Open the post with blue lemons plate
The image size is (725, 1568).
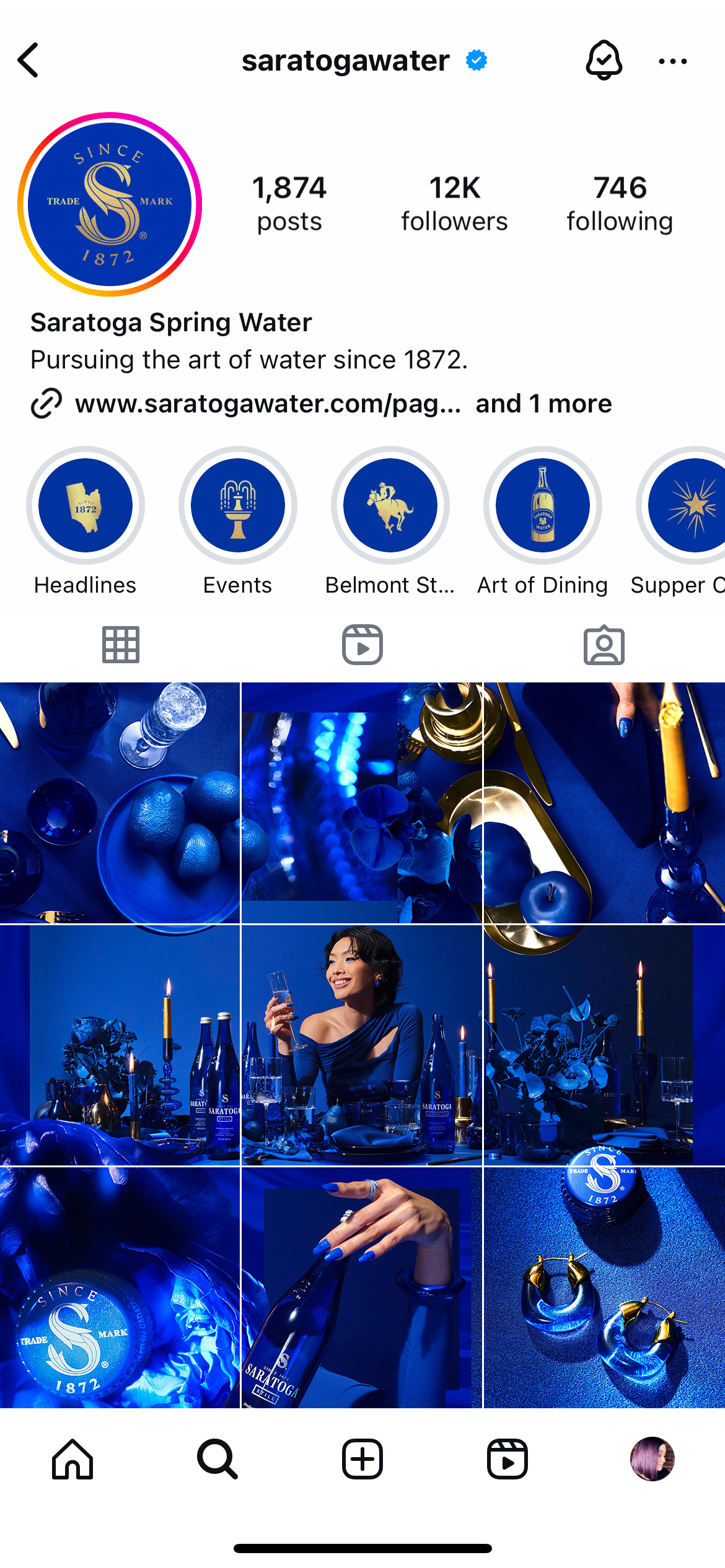(120, 803)
